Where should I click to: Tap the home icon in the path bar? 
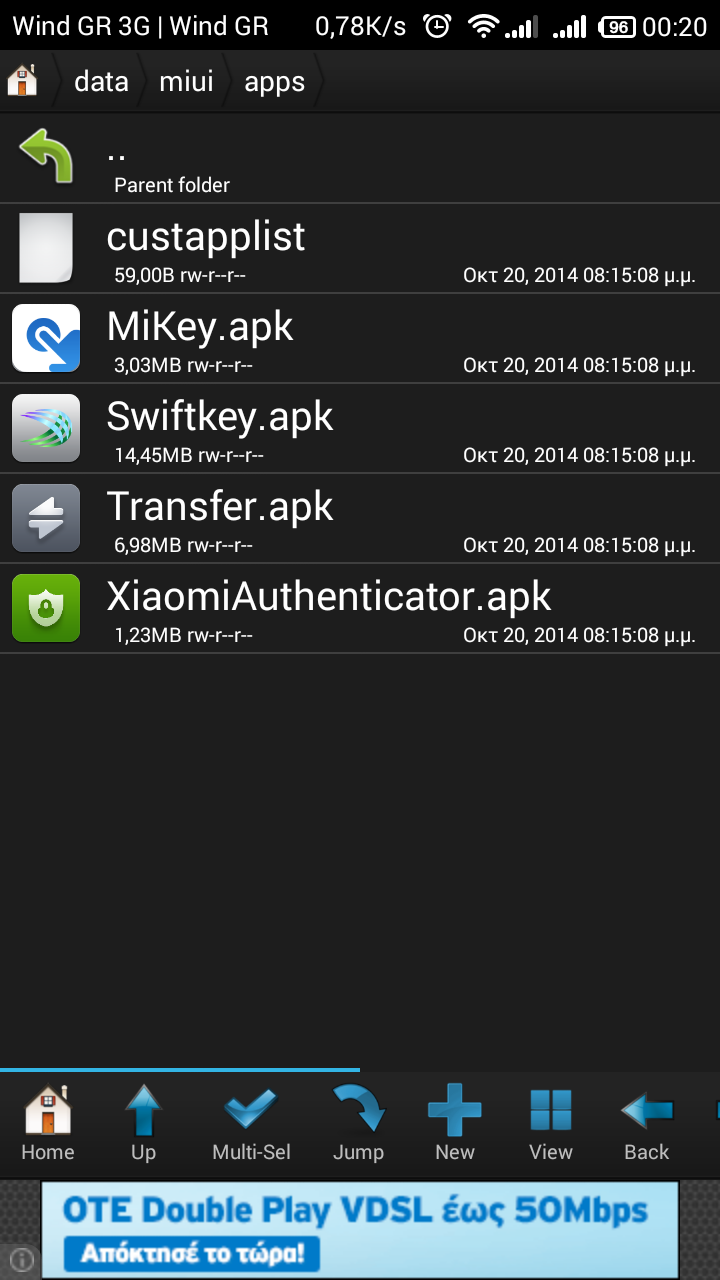(x=22, y=81)
